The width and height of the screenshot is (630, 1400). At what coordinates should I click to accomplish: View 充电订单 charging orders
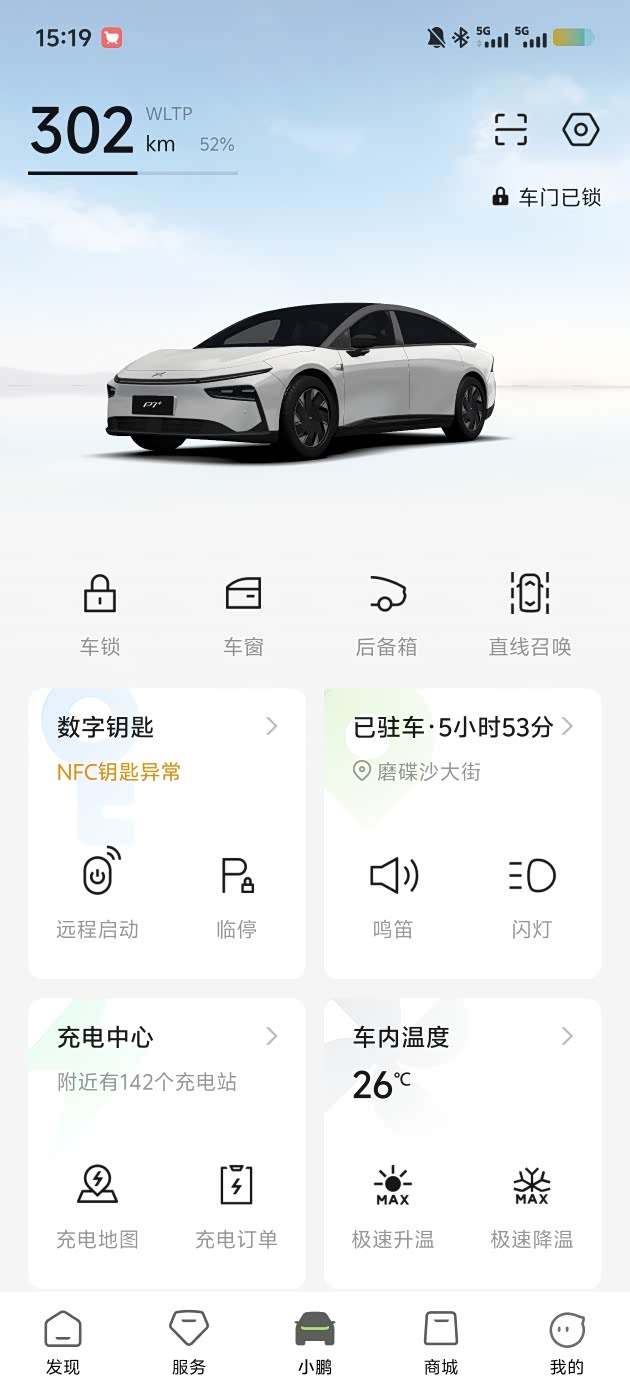click(x=237, y=1203)
